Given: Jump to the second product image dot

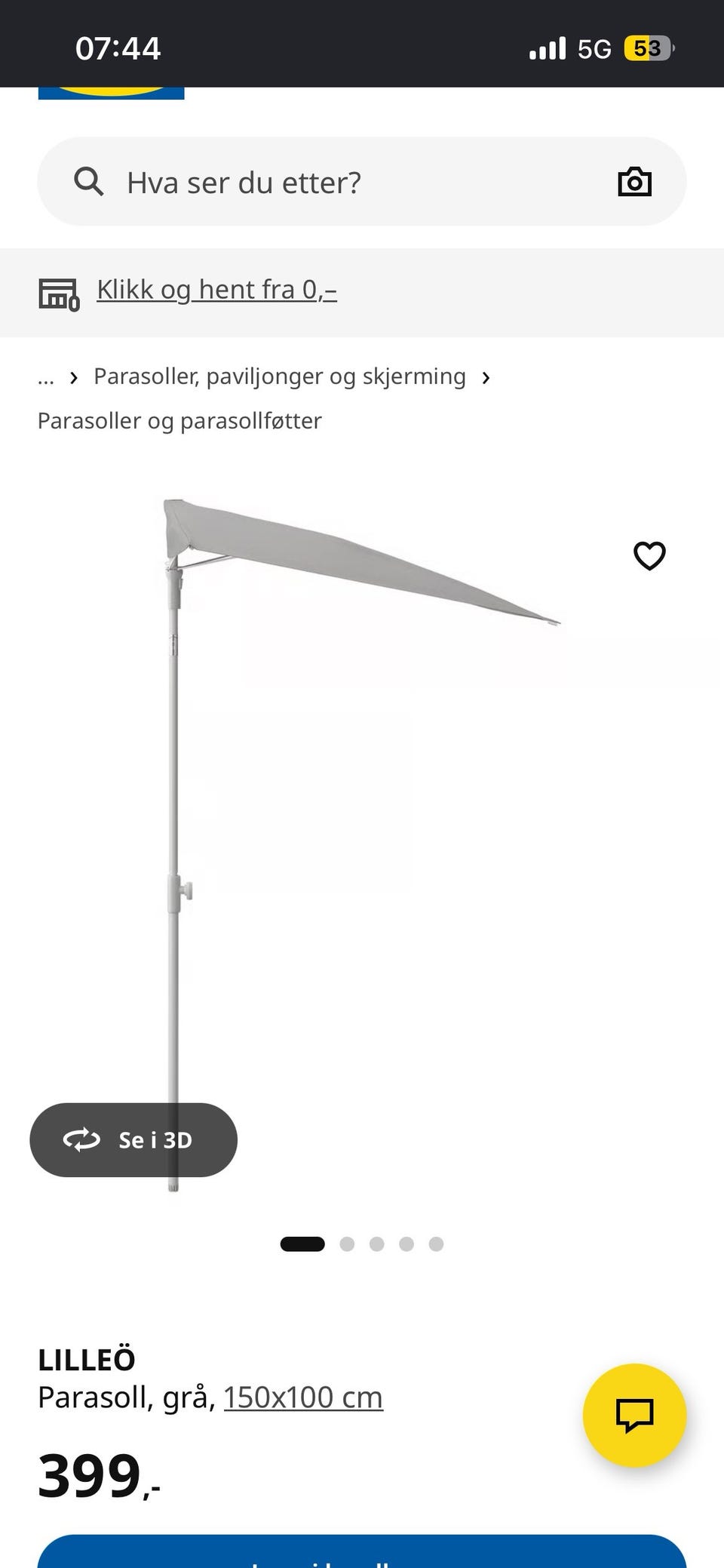Looking at the screenshot, I should [347, 1244].
